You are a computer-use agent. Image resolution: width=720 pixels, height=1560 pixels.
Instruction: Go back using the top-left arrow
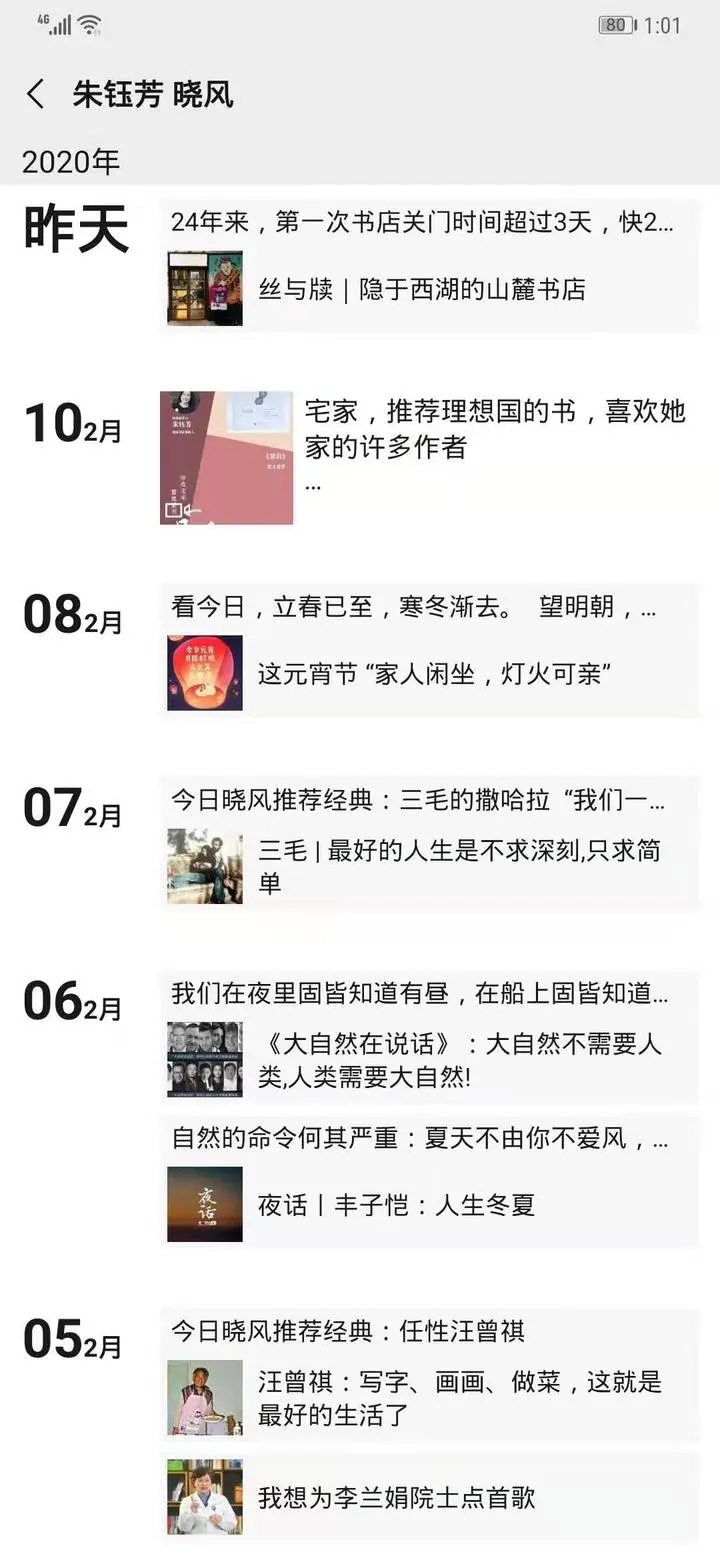click(x=36, y=95)
